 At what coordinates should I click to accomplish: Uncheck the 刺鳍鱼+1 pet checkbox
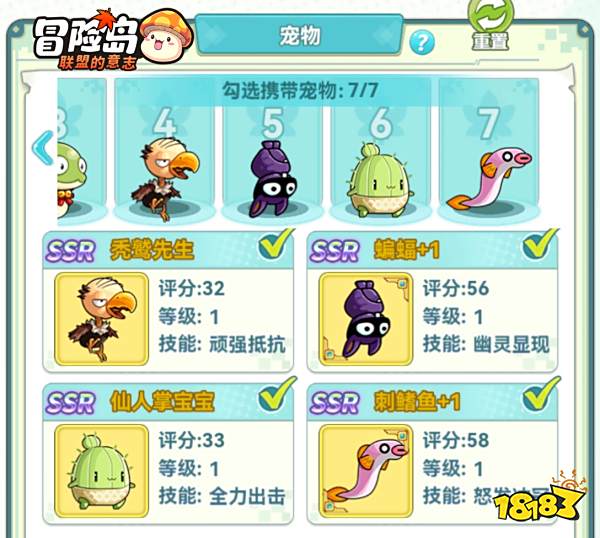tap(540, 398)
